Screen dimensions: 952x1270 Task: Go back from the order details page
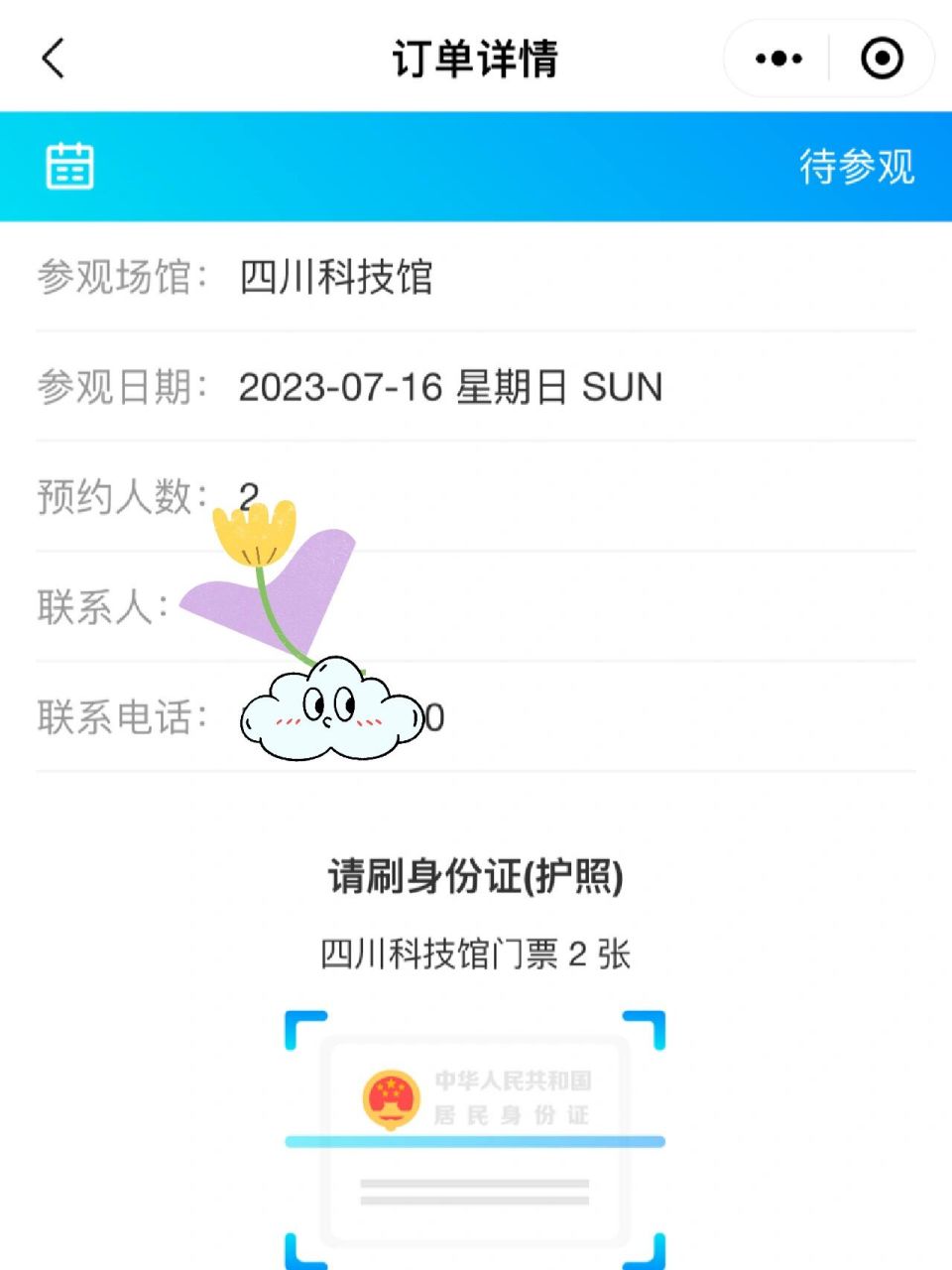[55, 59]
